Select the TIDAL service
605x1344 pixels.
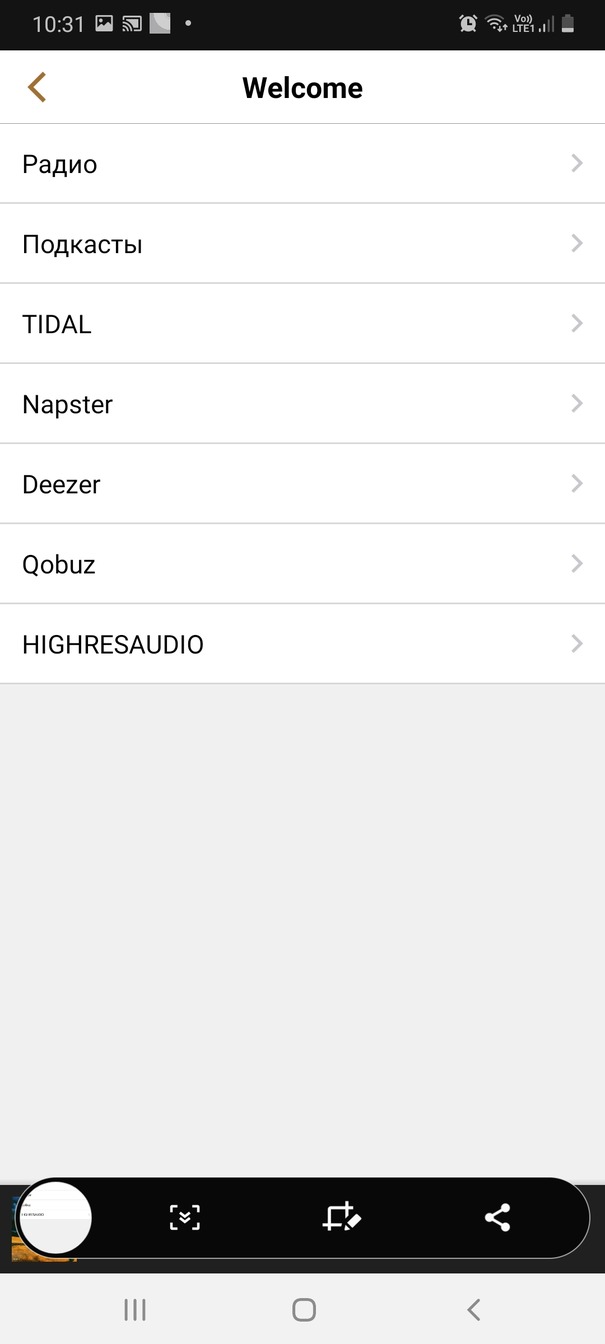pyautogui.click(x=302, y=324)
